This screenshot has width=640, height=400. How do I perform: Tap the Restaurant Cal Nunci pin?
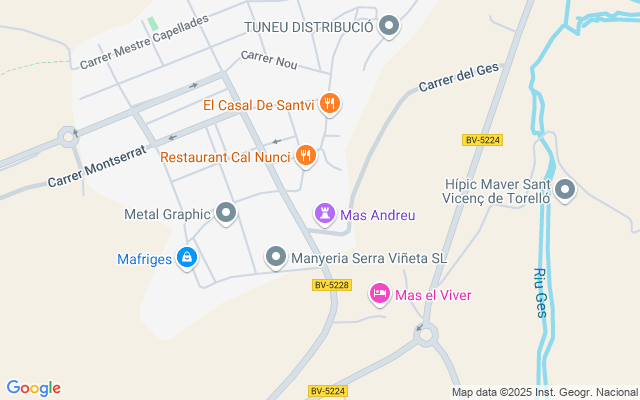click(306, 156)
